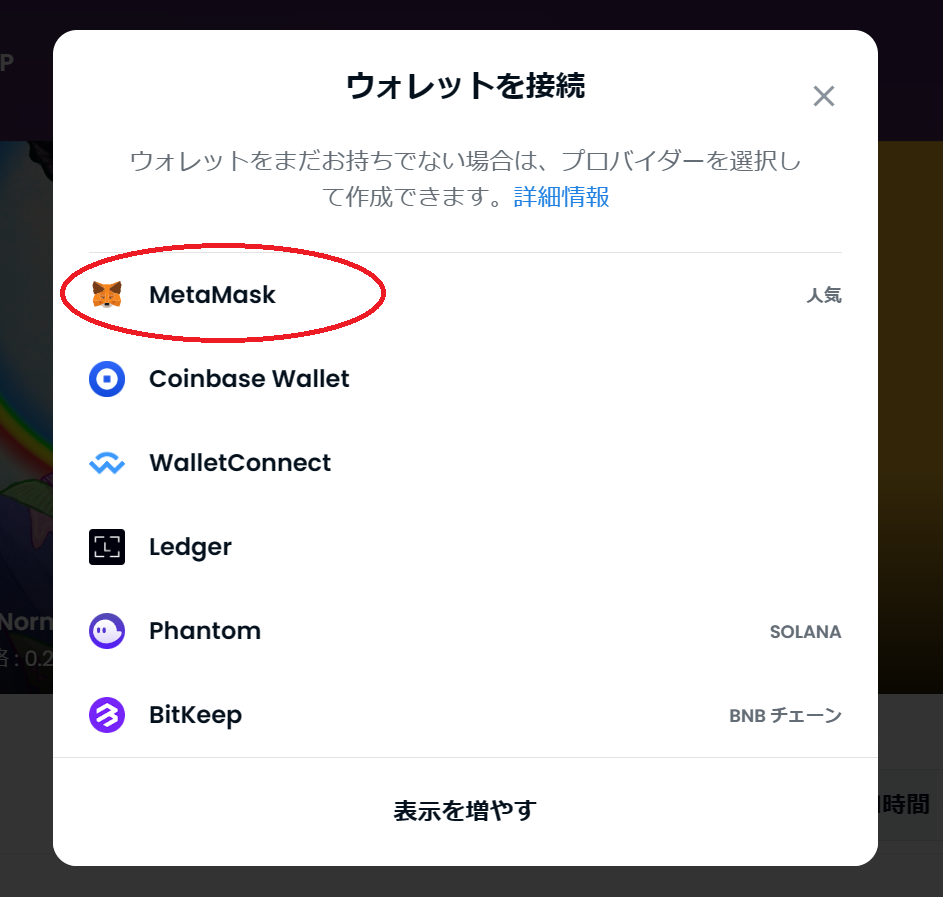Select the Ledger wallet option
This screenshot has width=943, height=897.
(x=190, y=547)
